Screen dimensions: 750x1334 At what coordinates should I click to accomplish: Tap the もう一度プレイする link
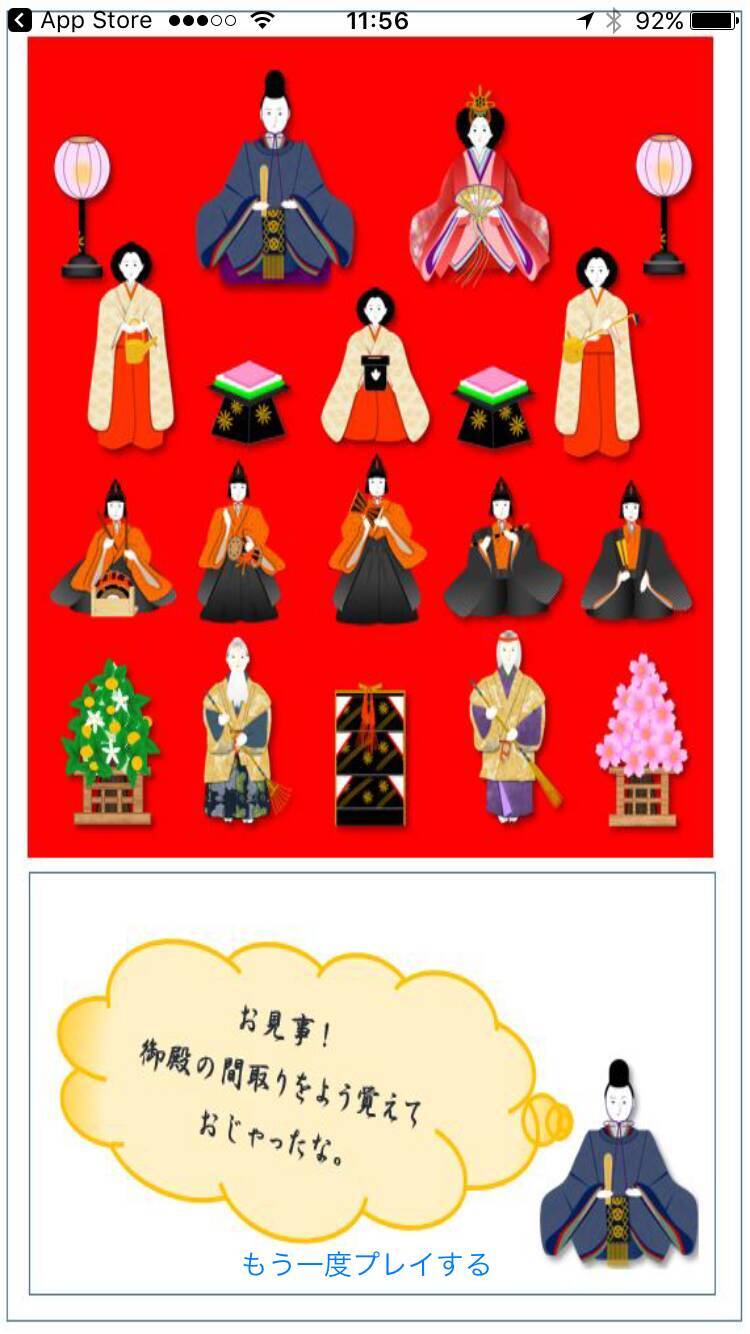(366, 1264)
